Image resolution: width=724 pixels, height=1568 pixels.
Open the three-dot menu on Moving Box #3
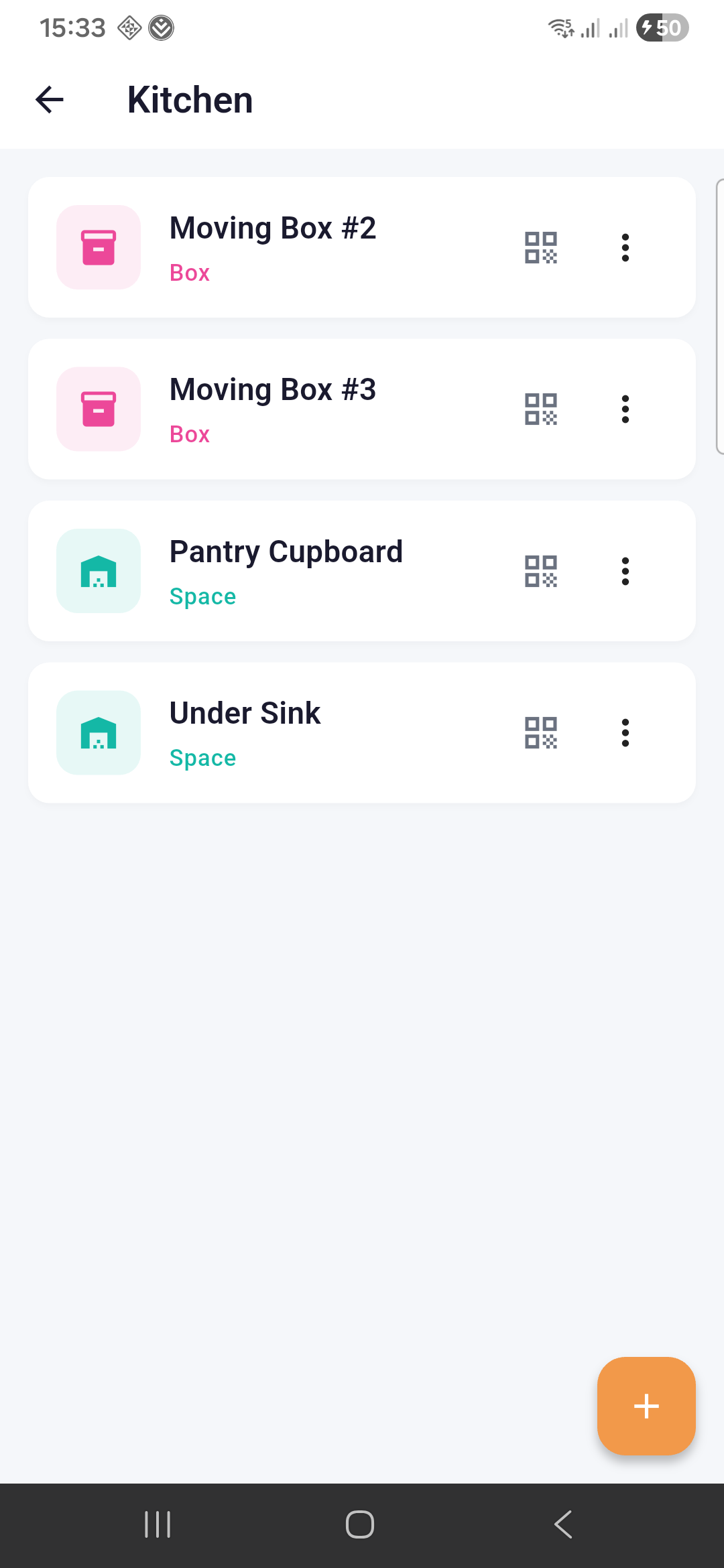click(x=625, y=409)
